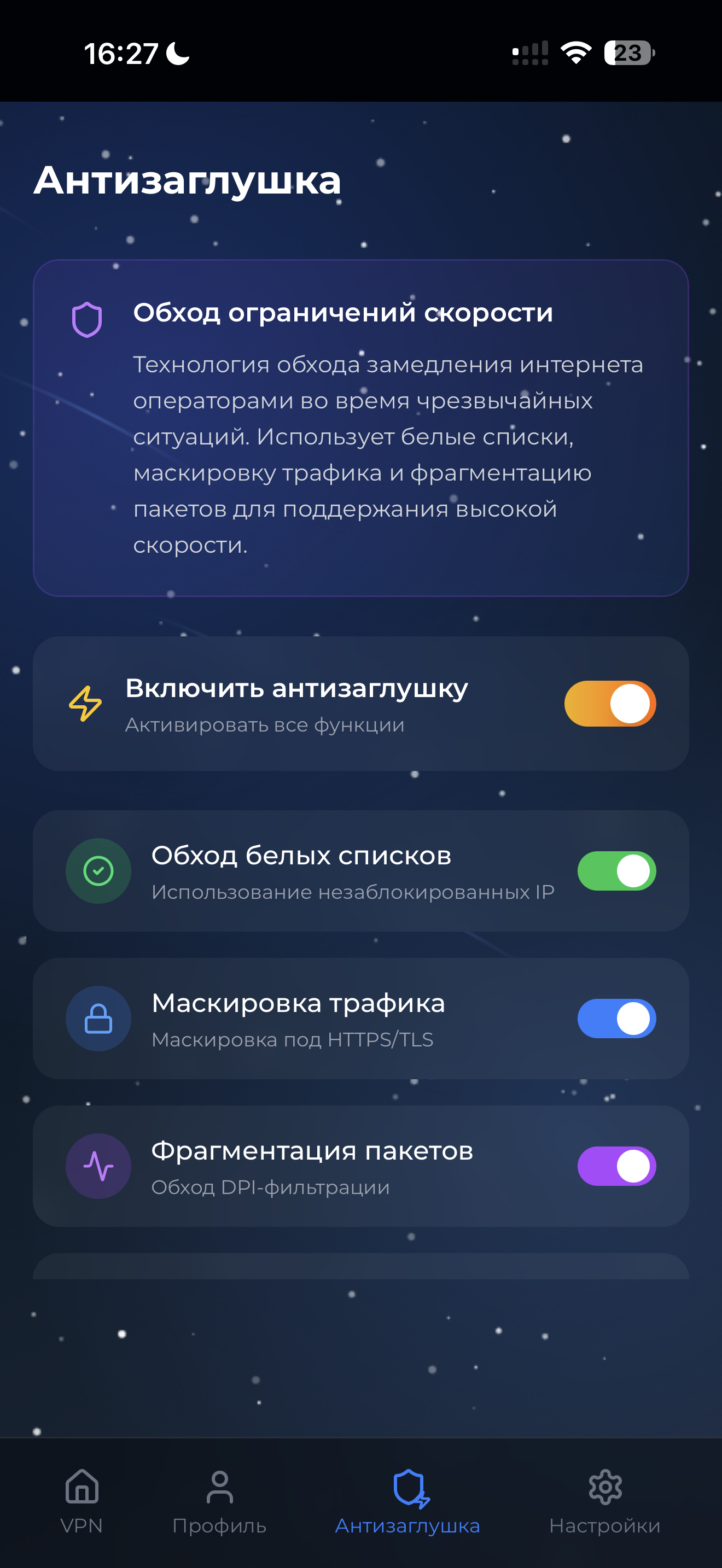The image size is (722, 1568).
Task: Toggle Маскировка трафика switch
Action: click(x=616, y=1019)
